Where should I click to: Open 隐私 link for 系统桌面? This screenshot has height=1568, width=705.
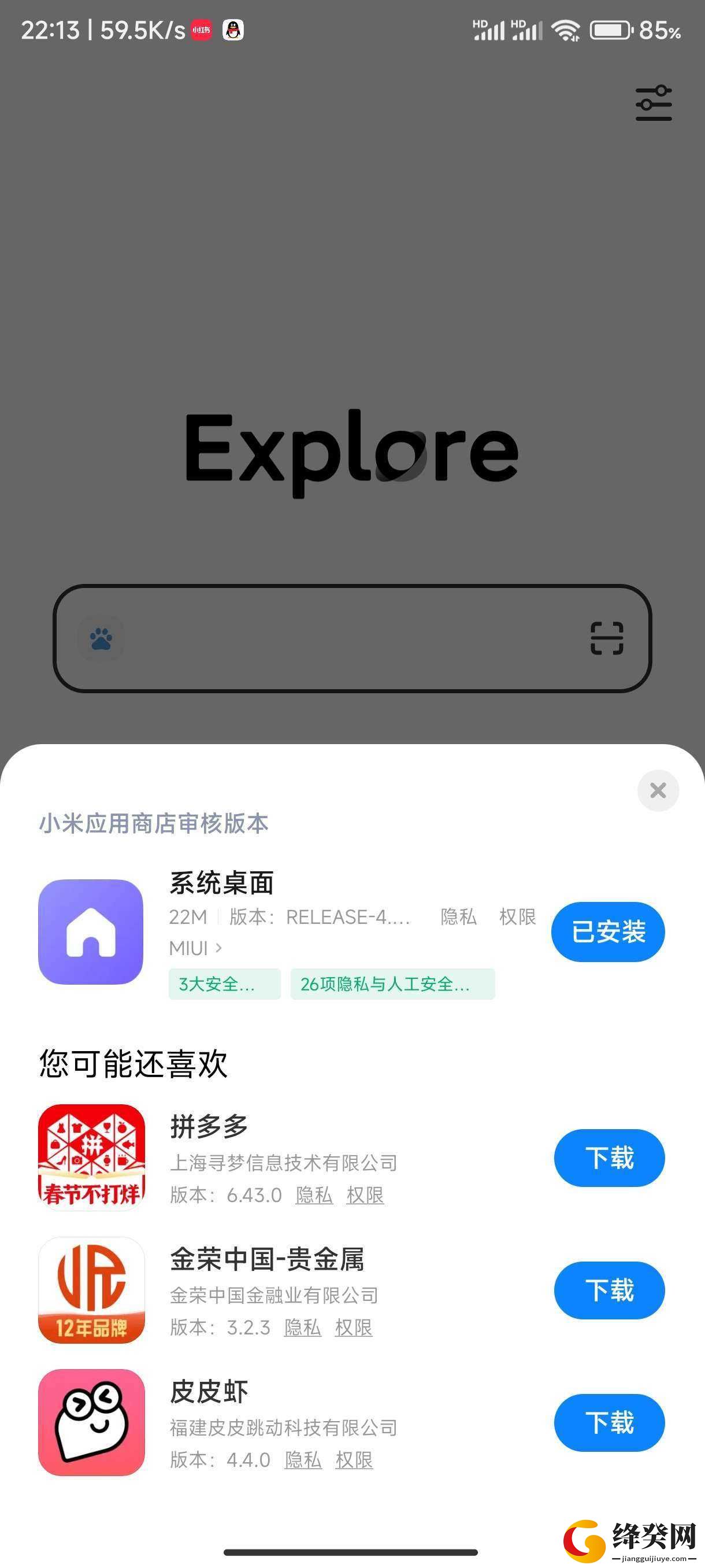(458, 917)
